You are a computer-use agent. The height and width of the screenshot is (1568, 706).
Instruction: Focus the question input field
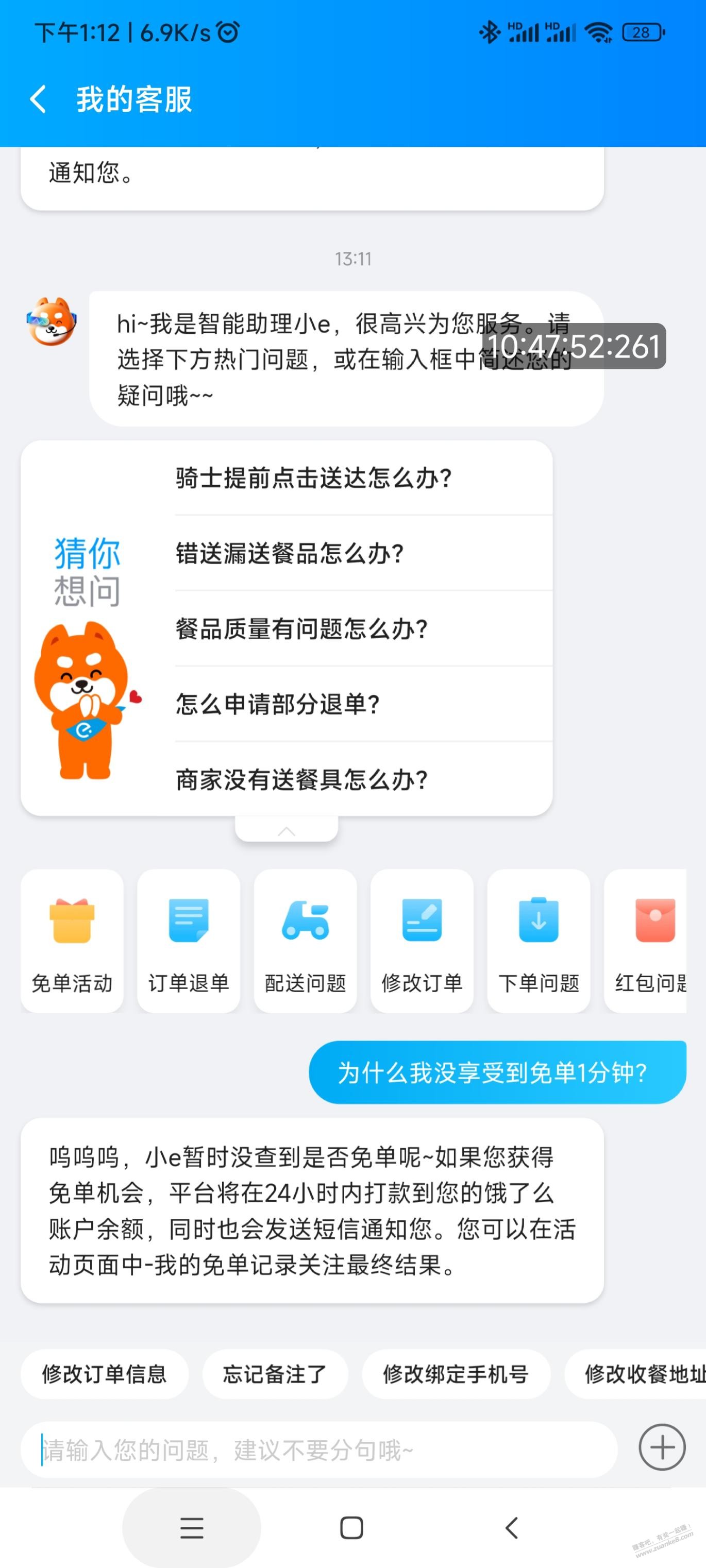[x=318, y=1450]
